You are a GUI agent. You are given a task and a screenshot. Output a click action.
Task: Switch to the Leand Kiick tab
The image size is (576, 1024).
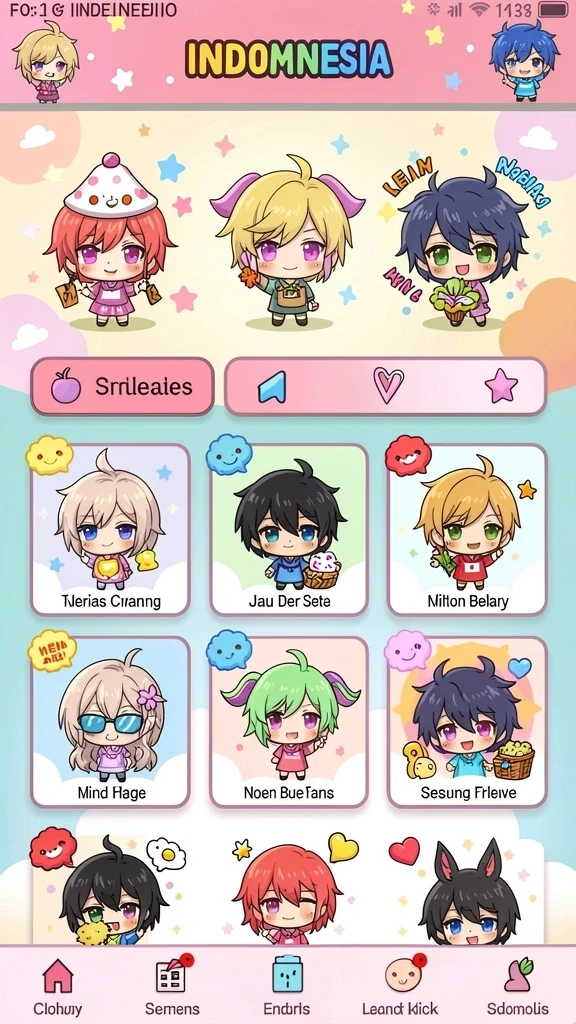pyautogui.click(x=400, y=986)
